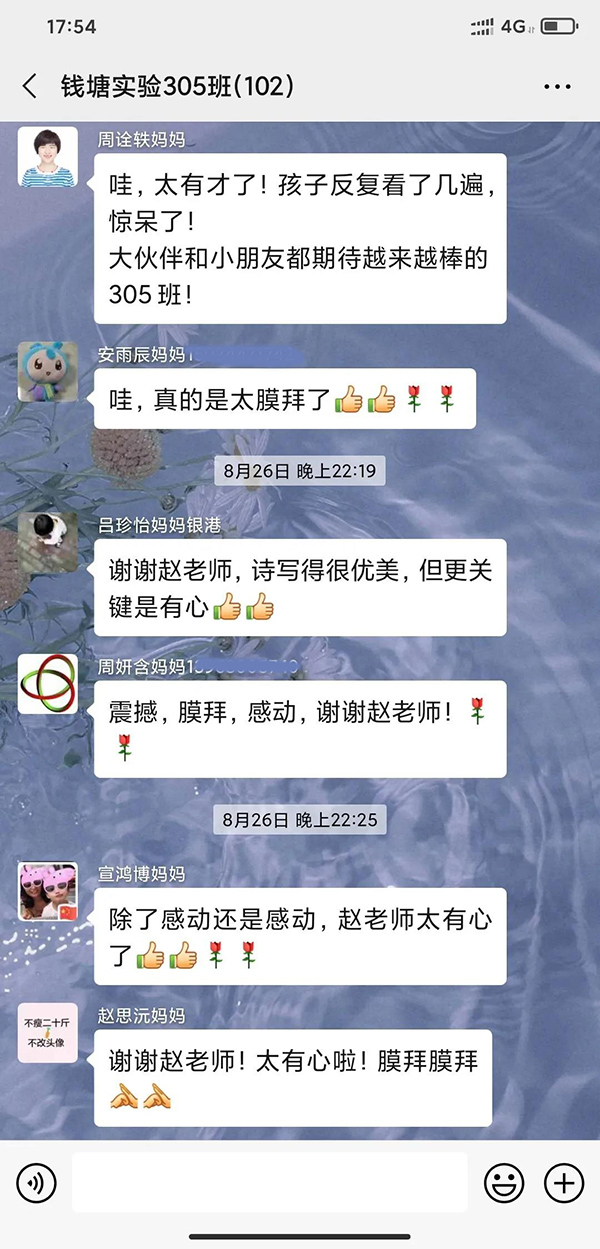View 安雨辰妈妈's avatar profile
Screen dimensions: 600x1249
[47, 372]
